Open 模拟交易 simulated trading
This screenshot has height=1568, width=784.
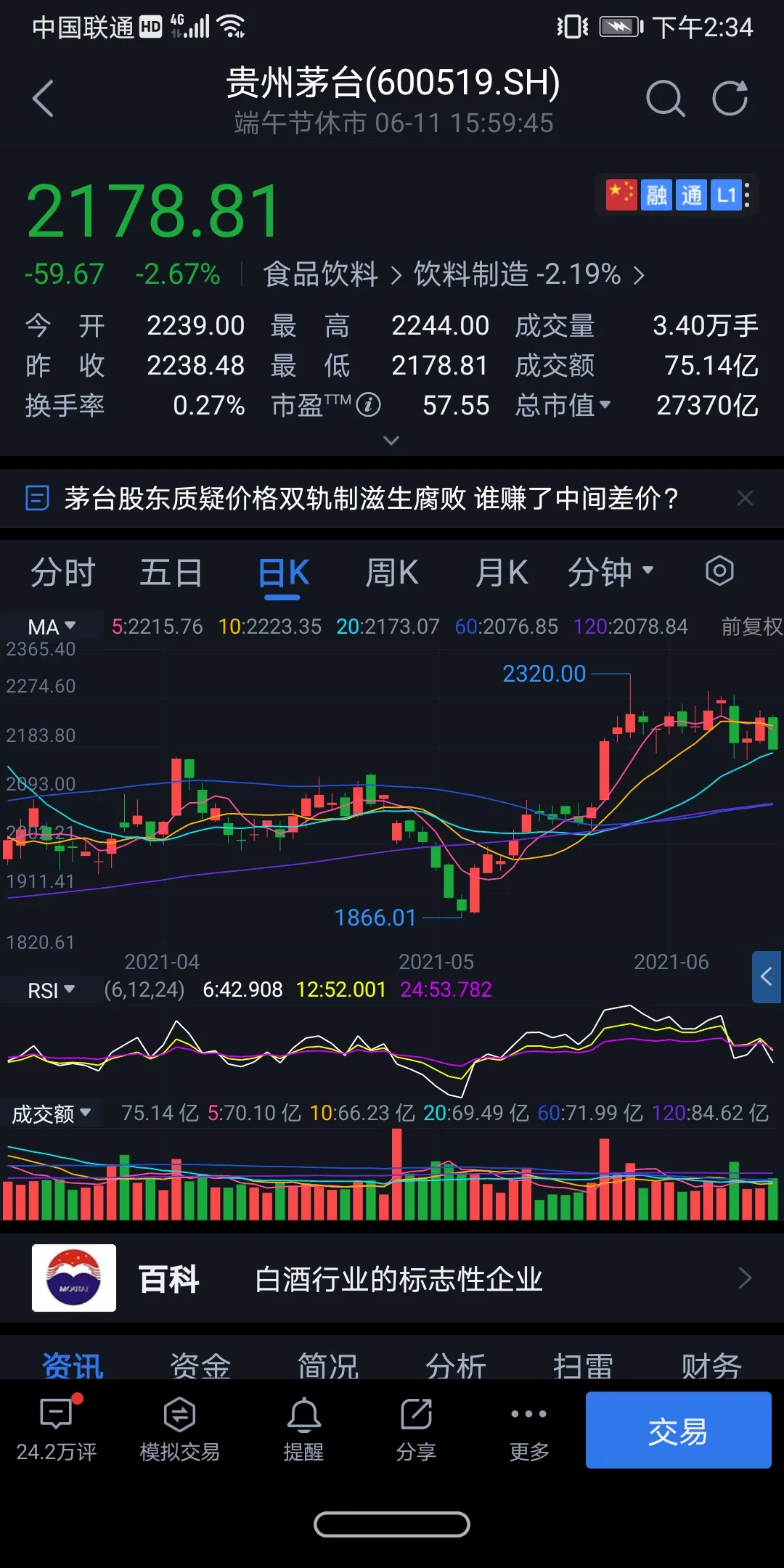179,1429
